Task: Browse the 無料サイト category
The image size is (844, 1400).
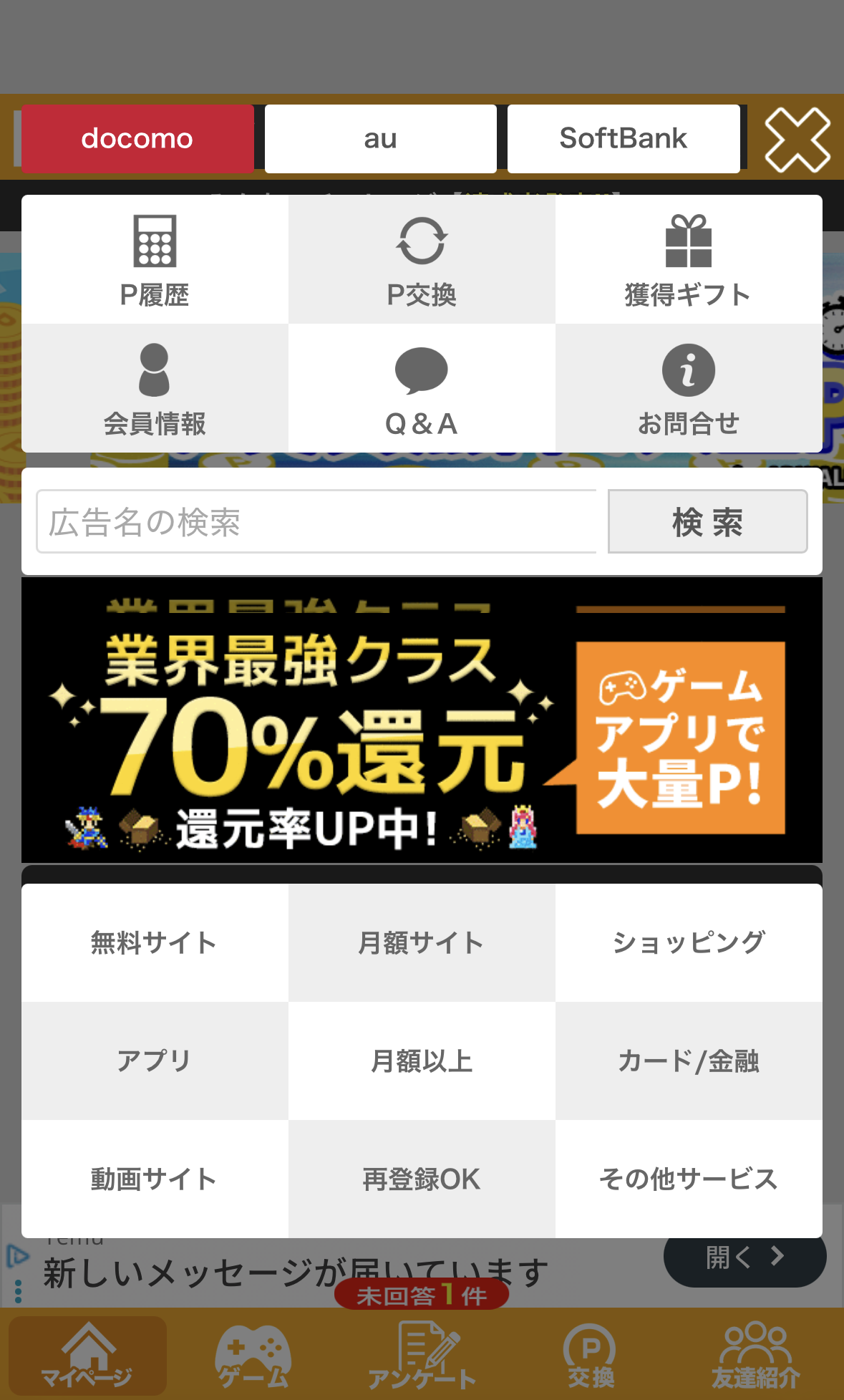Action: (155, 942)
